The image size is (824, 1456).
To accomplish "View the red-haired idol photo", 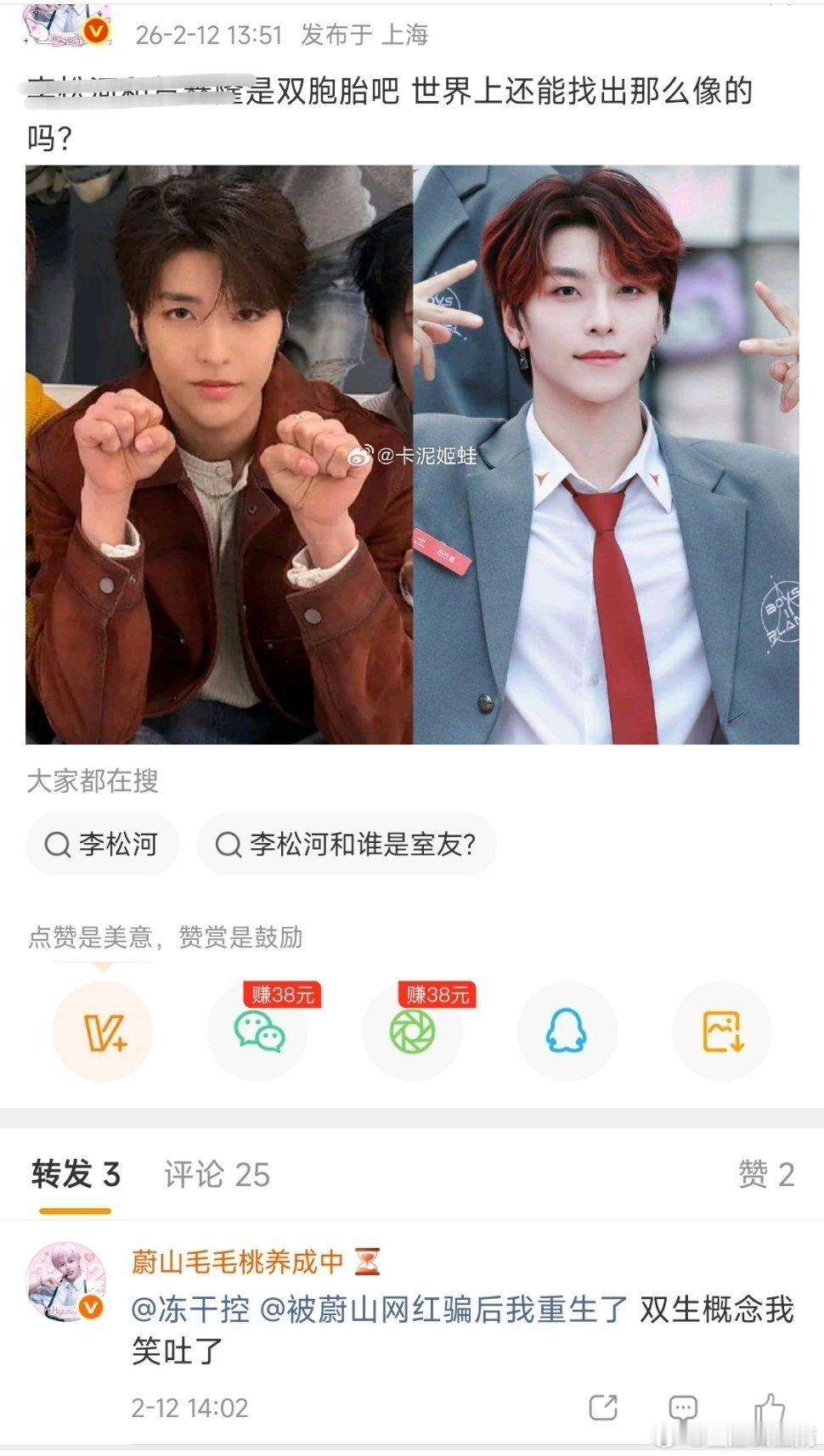I will [x=607, y=454].
